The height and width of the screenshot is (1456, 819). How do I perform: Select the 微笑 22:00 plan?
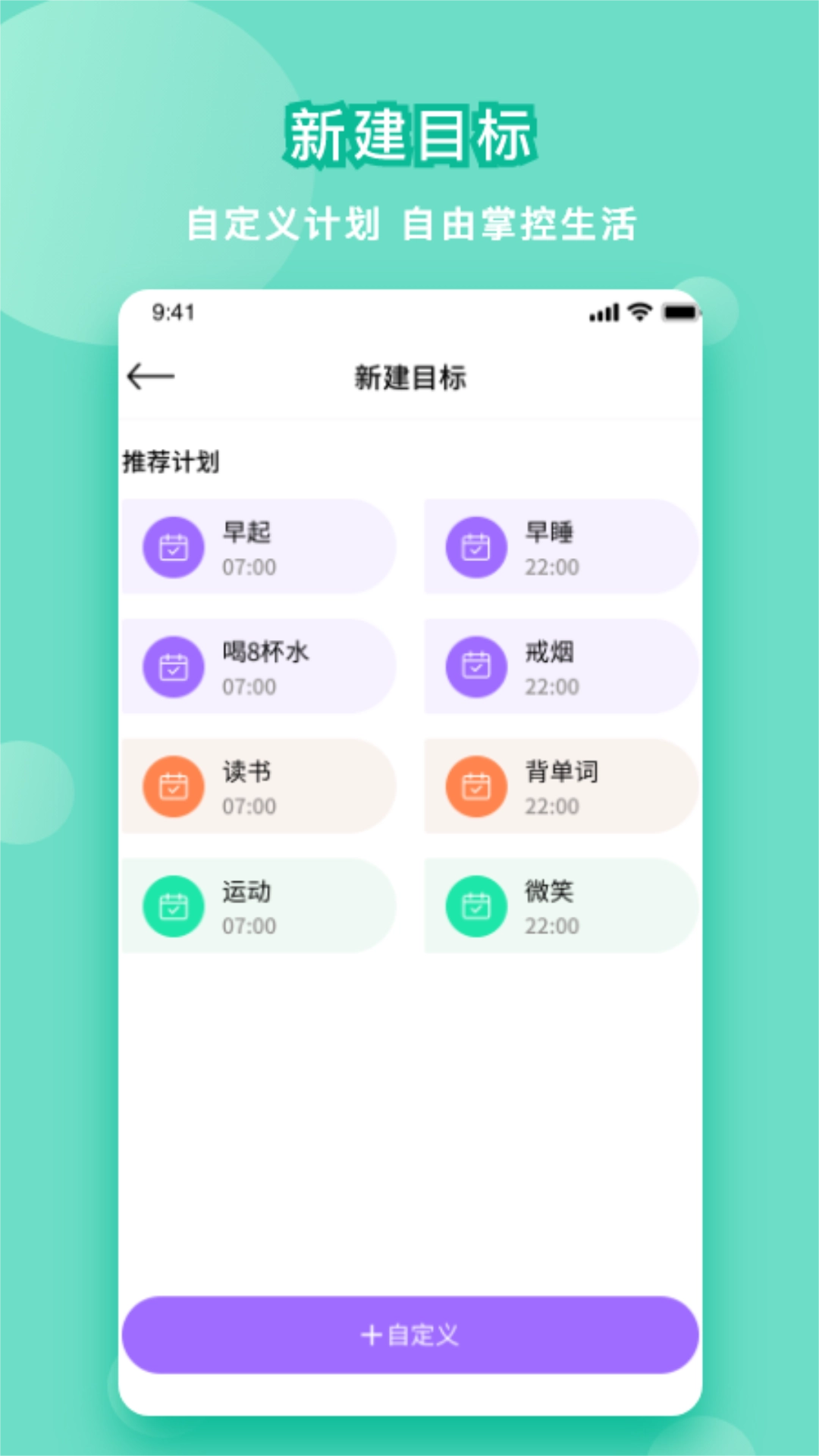pos(560,906)
